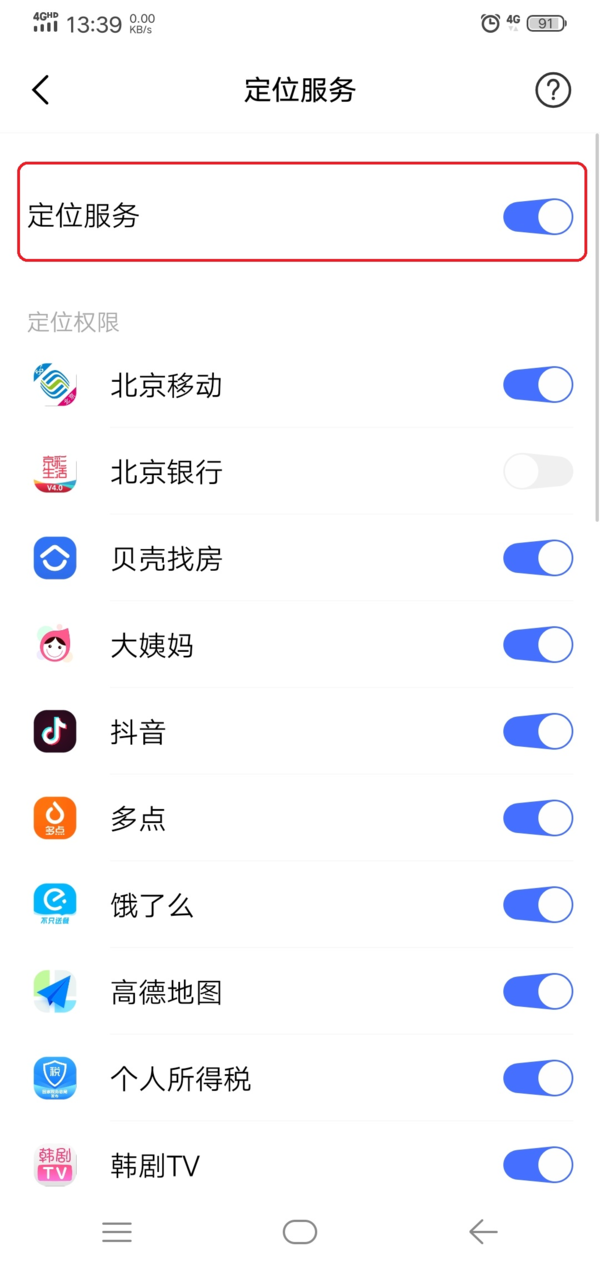Disable location for 北京移动

click(x=538, y=384)
